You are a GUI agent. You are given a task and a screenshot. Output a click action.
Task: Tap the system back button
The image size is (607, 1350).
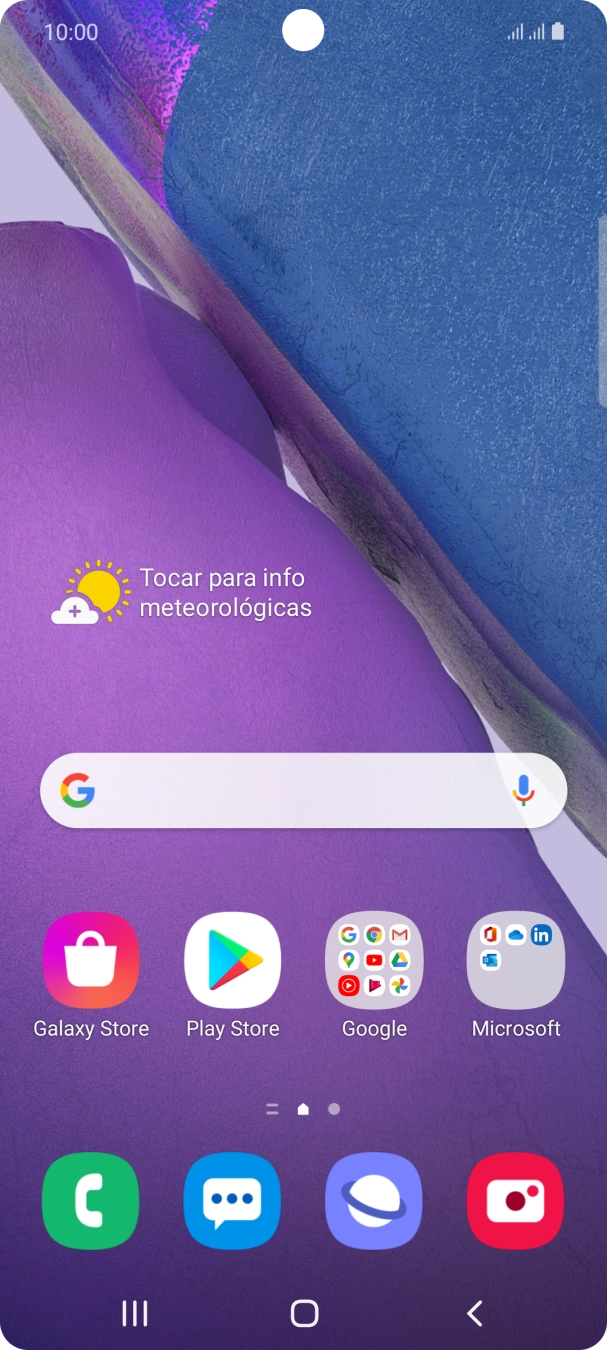pyautogui.click(x=475, y=1314)
